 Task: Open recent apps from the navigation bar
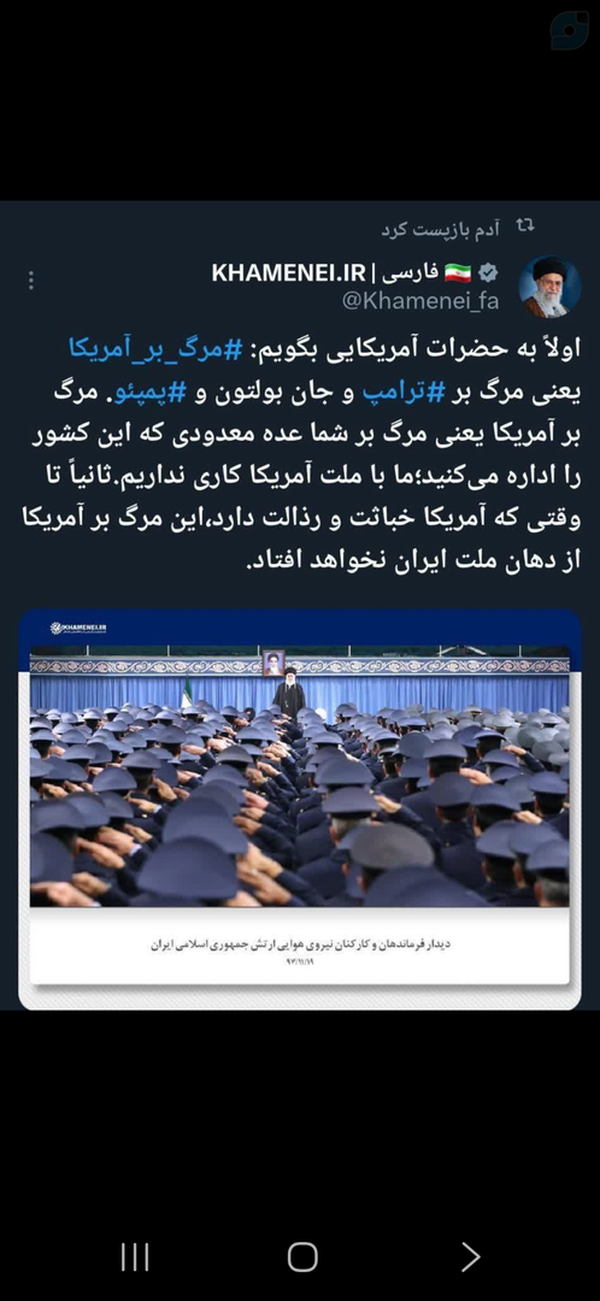[134, 1256]
